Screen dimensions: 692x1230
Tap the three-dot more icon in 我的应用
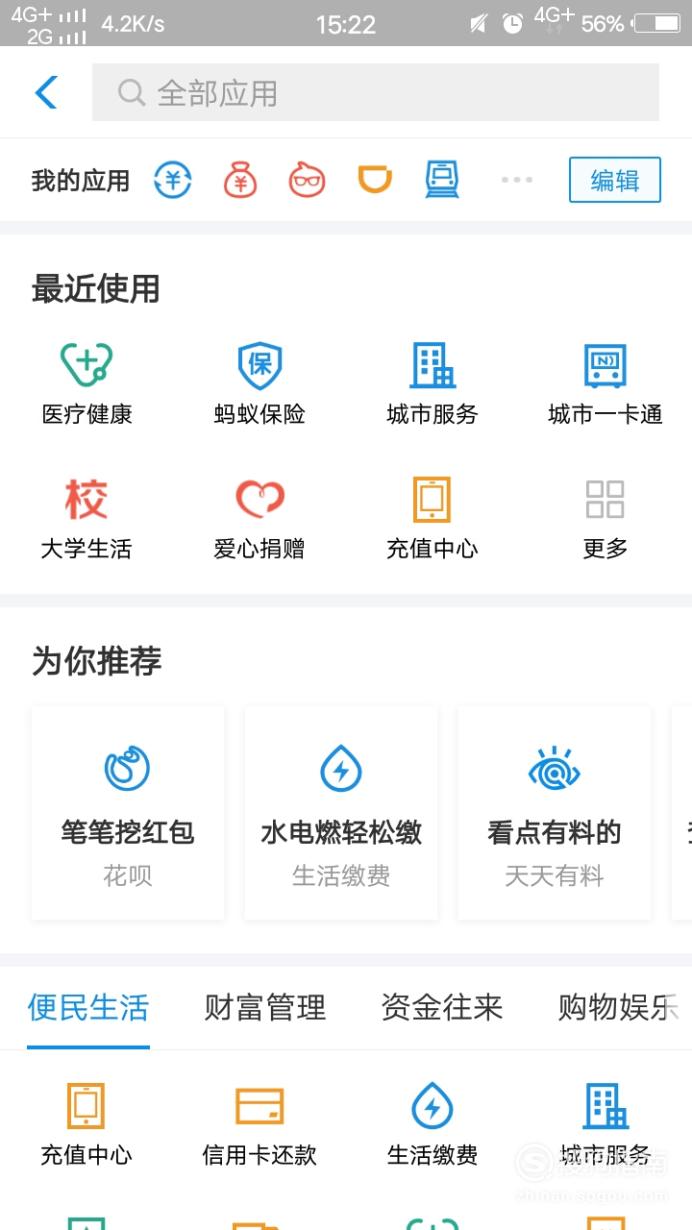pyautogui.click(x=517, y=180)
